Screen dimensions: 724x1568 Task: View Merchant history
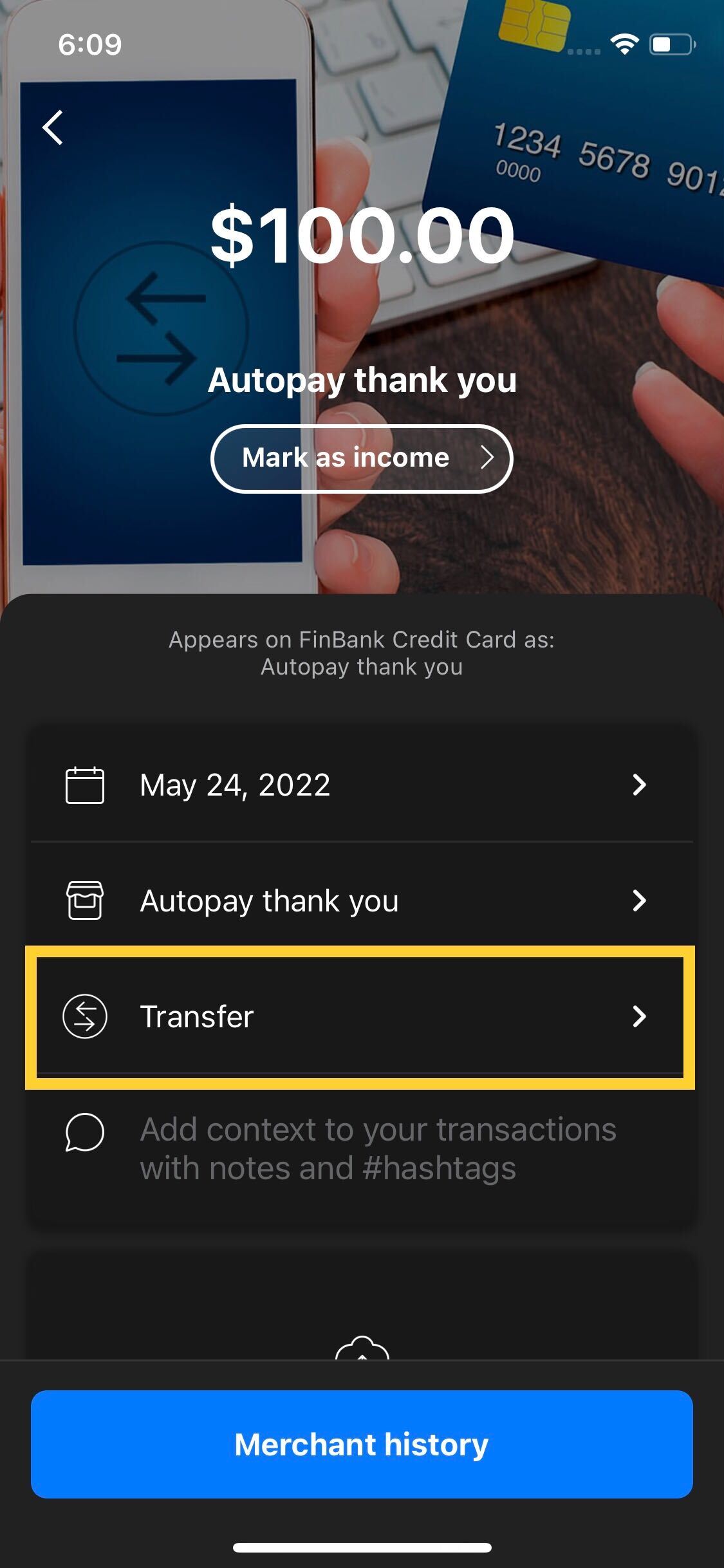[x=362, y=1444]
